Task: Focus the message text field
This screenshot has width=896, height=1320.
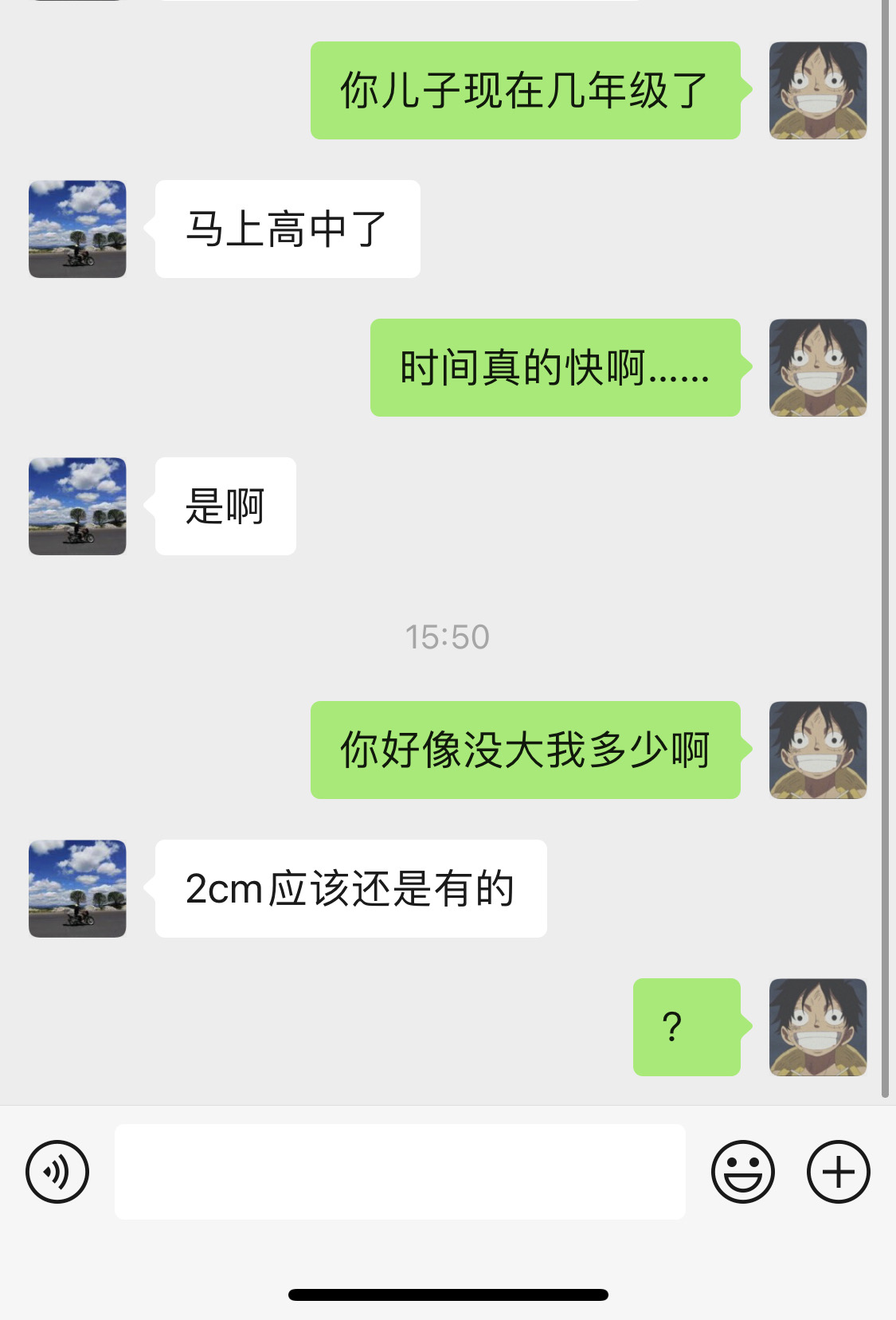Action: point(400,1171)
